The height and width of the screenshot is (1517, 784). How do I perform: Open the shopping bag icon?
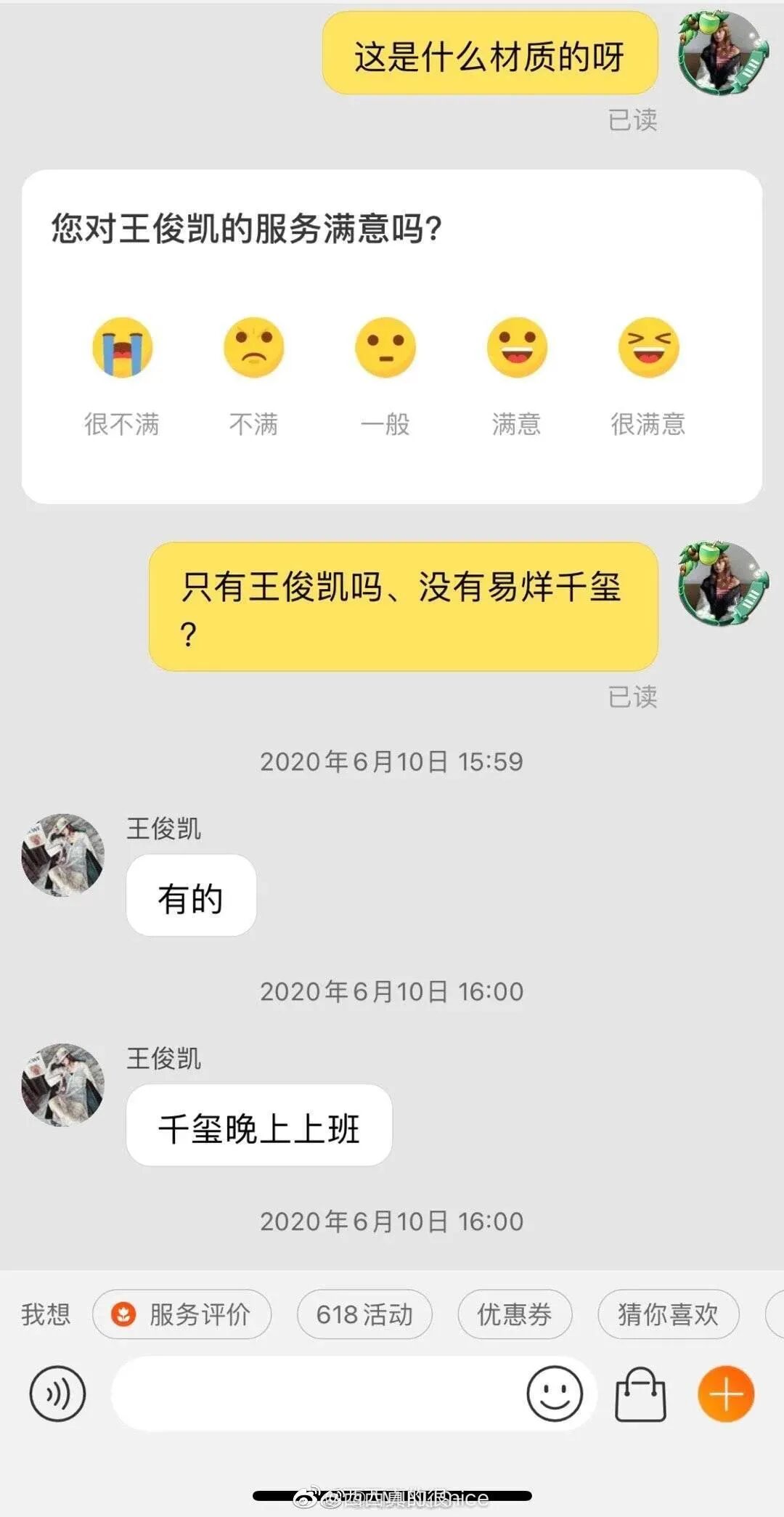[x=640, y=1394]
